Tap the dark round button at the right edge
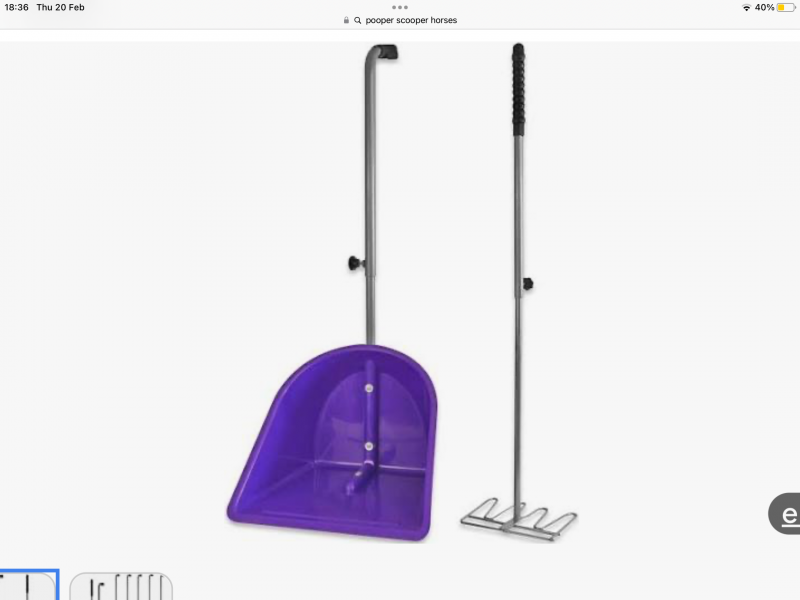Image resolution: width=800 pixels, height=600 pixels. 786,514
